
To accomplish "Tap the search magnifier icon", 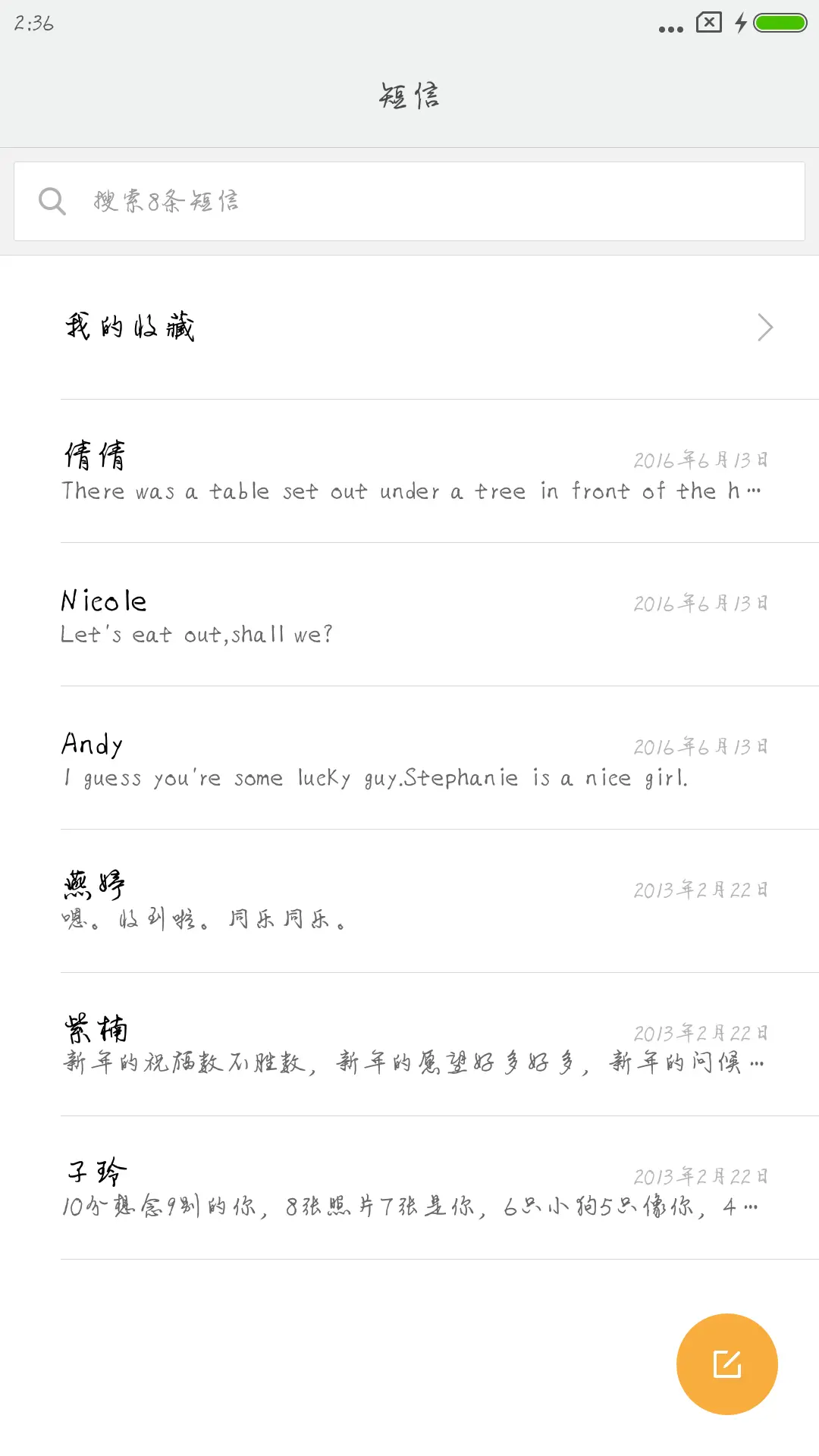I will point(51,200).
